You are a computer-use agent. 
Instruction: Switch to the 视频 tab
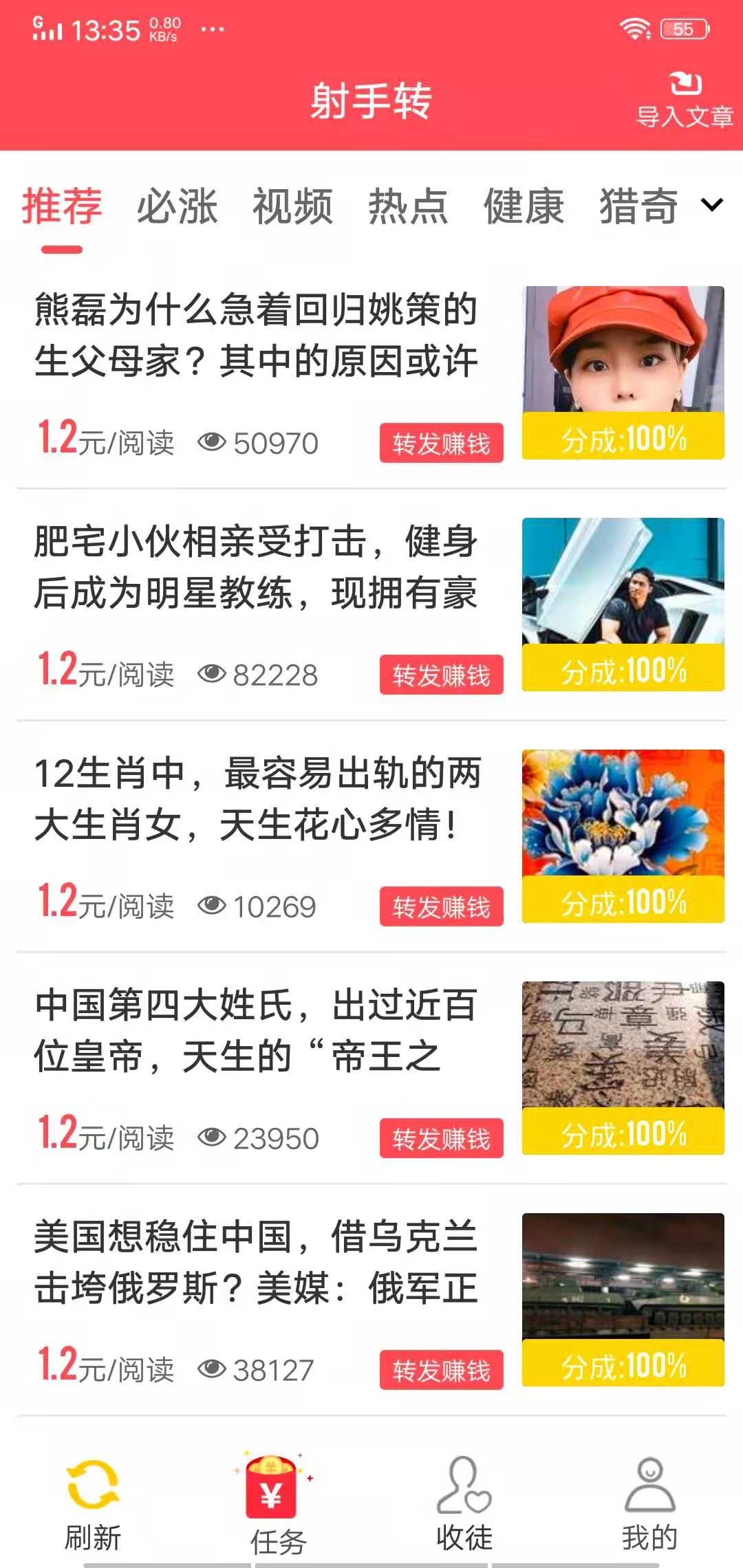[293, 206]
